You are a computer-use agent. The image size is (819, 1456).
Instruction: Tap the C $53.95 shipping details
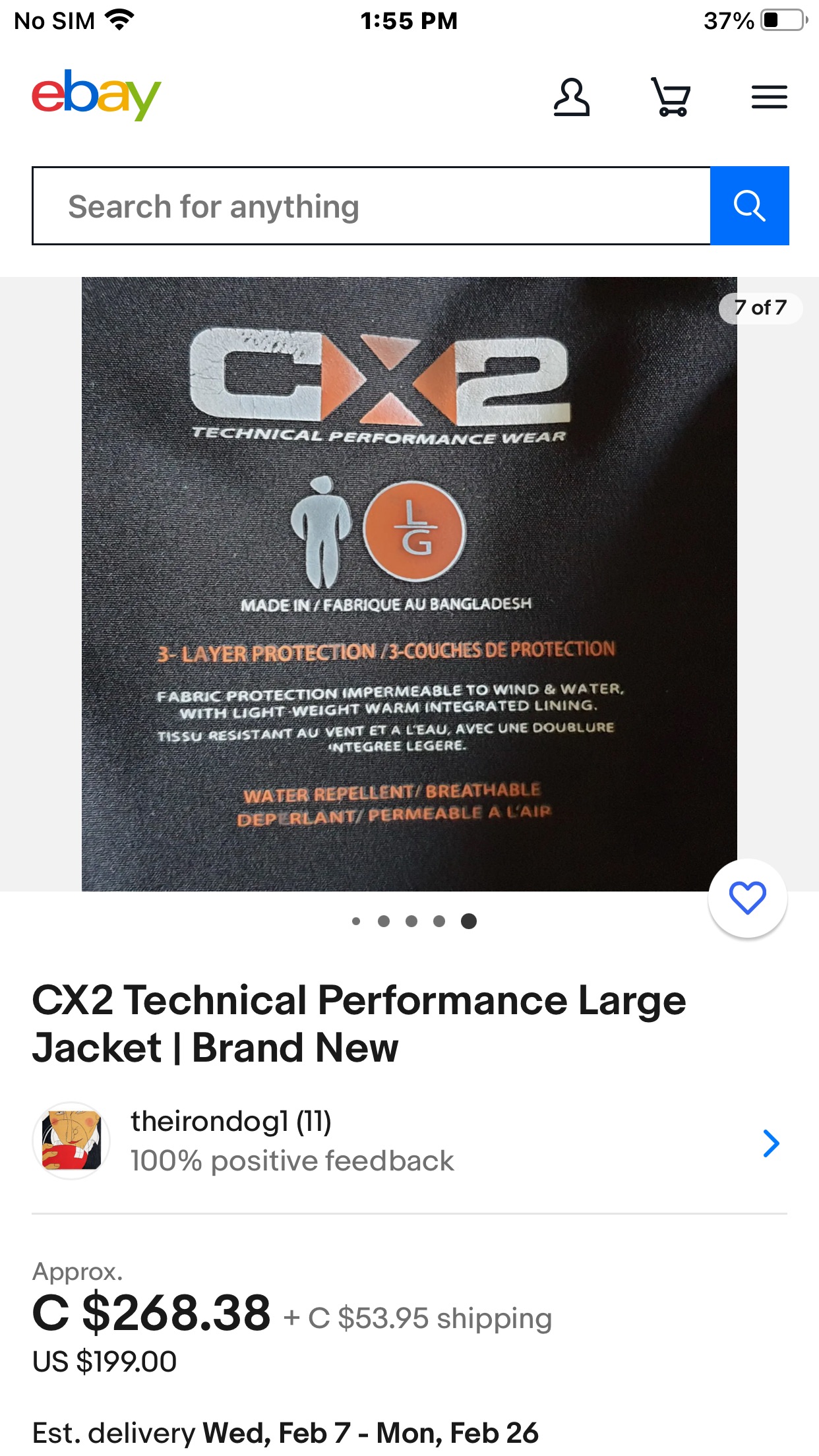415,1316
